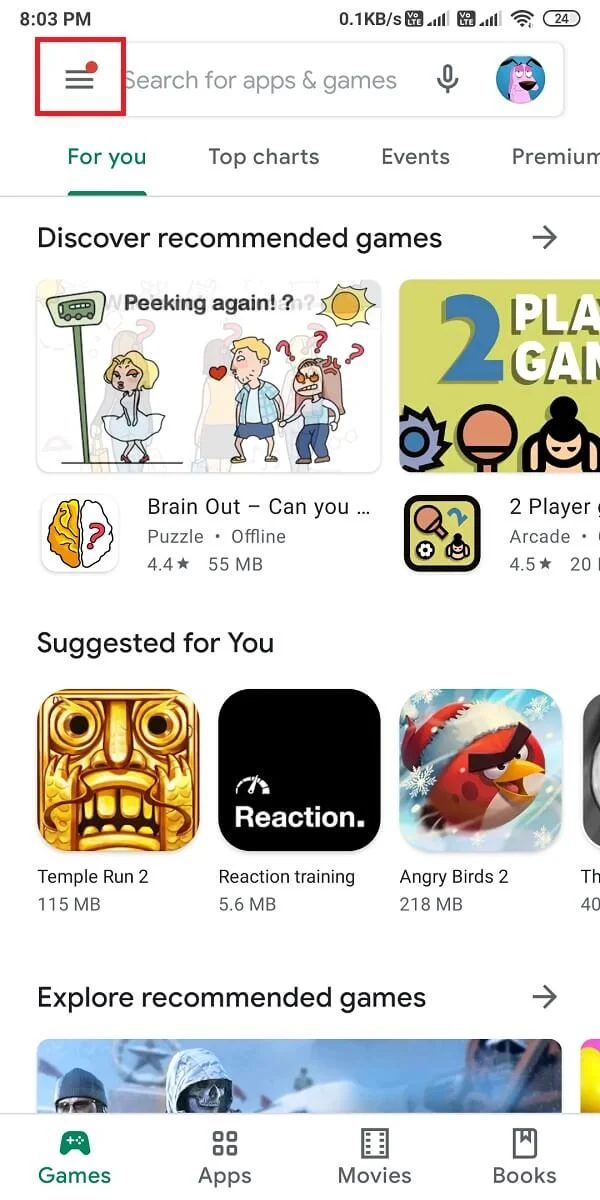Switch to the Events tab
600x1200 pixels.
pyautogui.click(x=415, y=157)
